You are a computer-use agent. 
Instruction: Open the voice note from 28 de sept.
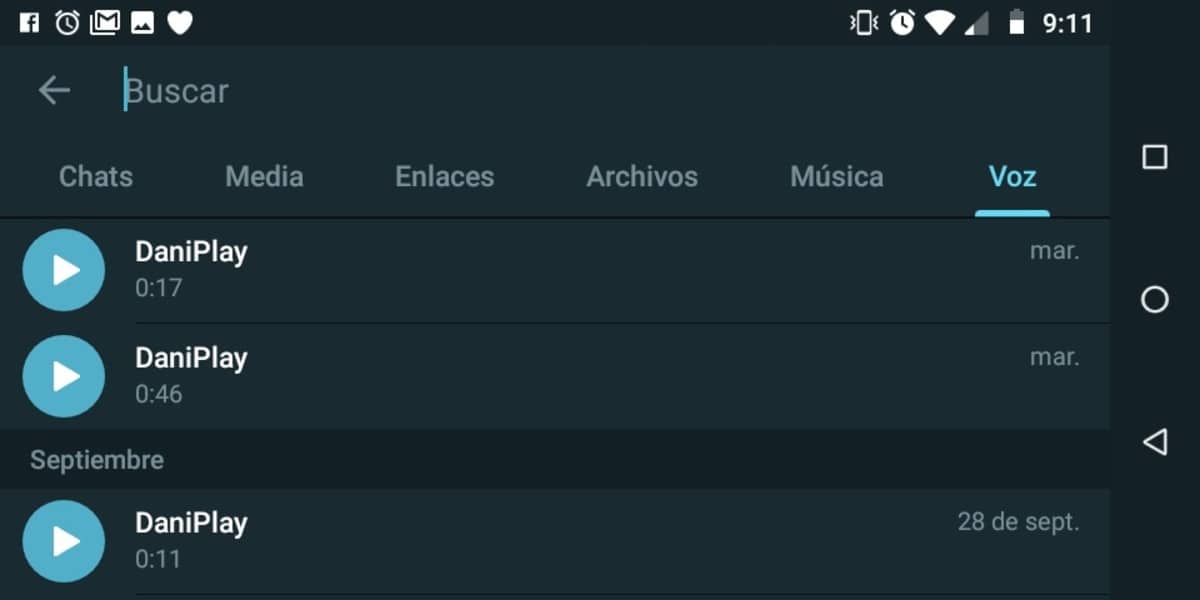(600, 541)
